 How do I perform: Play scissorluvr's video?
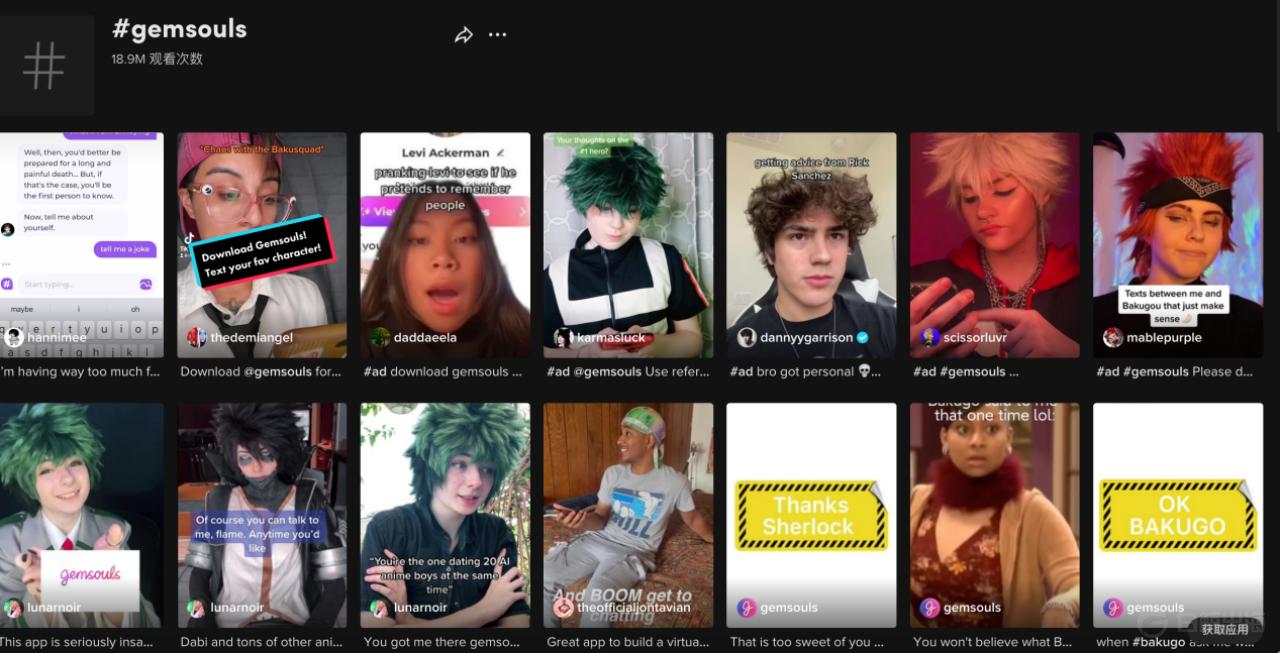(994, 245)
